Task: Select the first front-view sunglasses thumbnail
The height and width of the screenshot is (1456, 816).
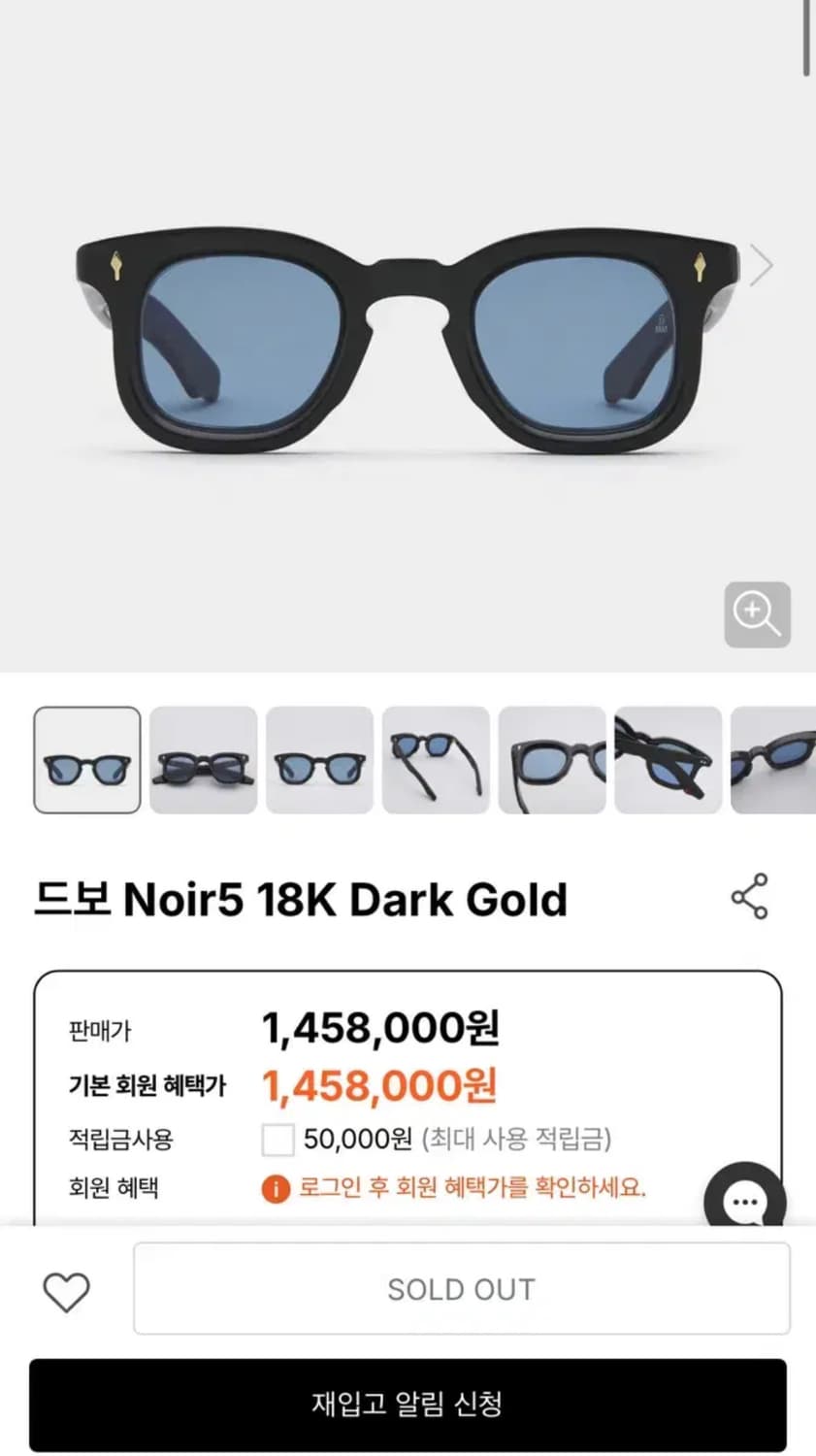Action: 86,760
